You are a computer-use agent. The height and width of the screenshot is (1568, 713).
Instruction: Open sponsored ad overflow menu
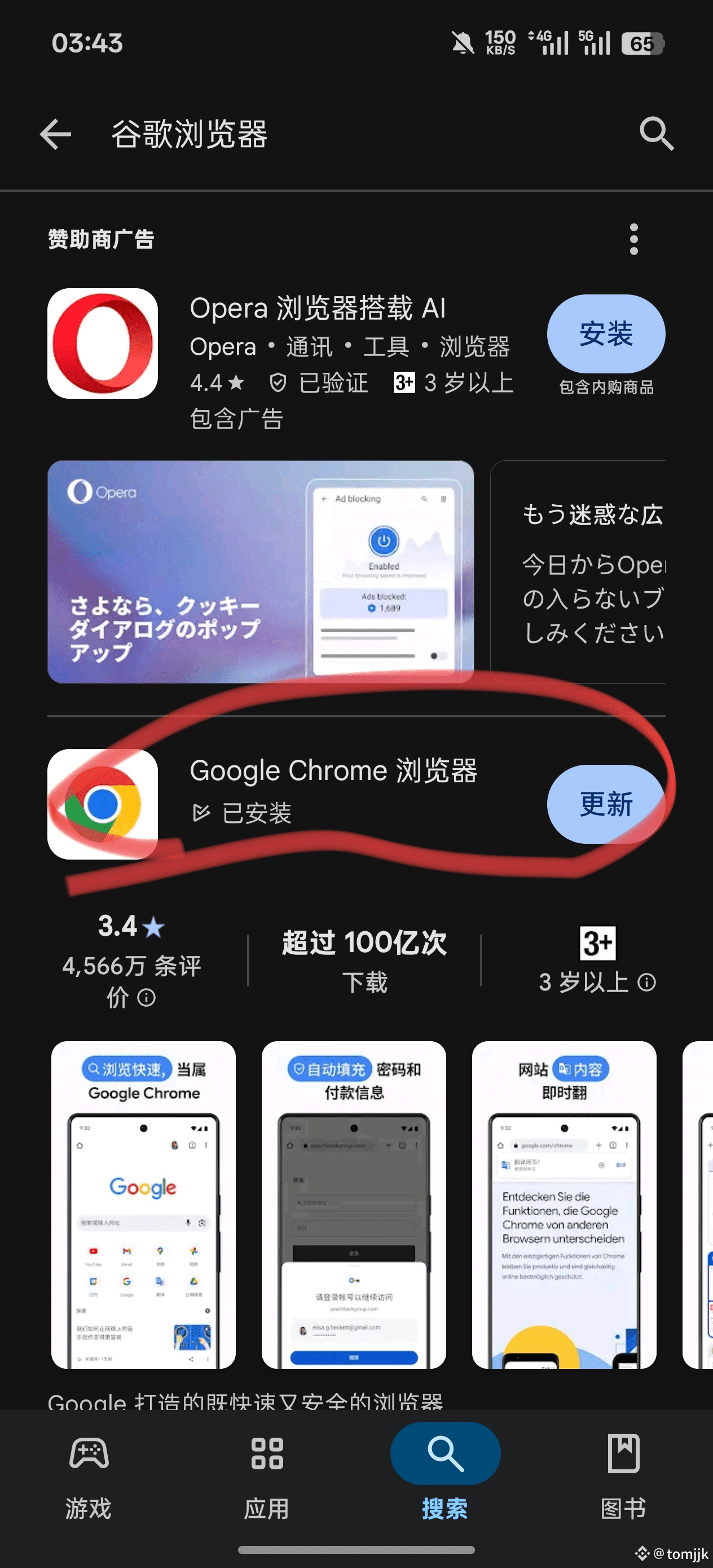633,239
